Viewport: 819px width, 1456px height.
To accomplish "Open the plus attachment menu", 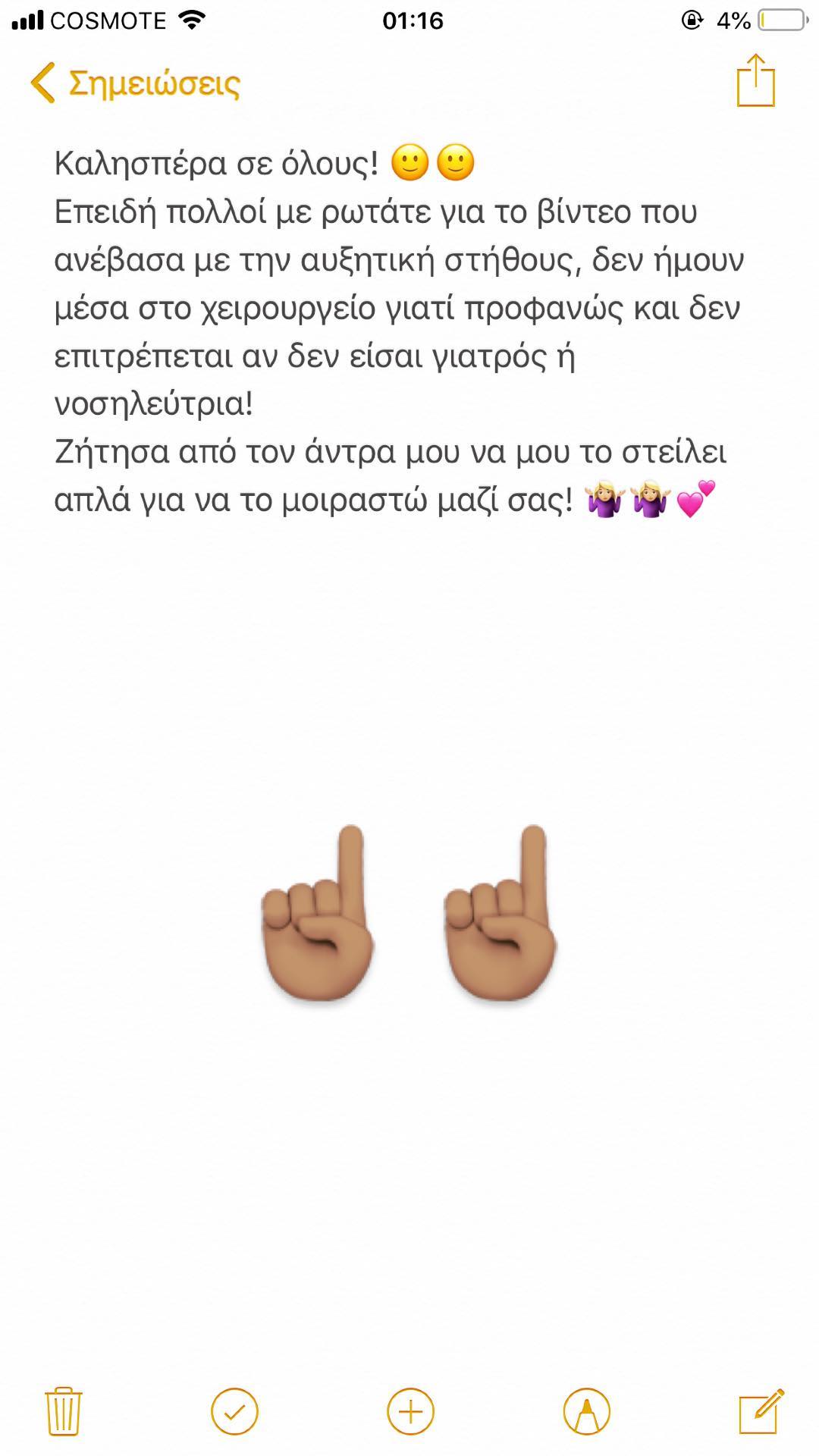I will click(x=410, y=1412).
